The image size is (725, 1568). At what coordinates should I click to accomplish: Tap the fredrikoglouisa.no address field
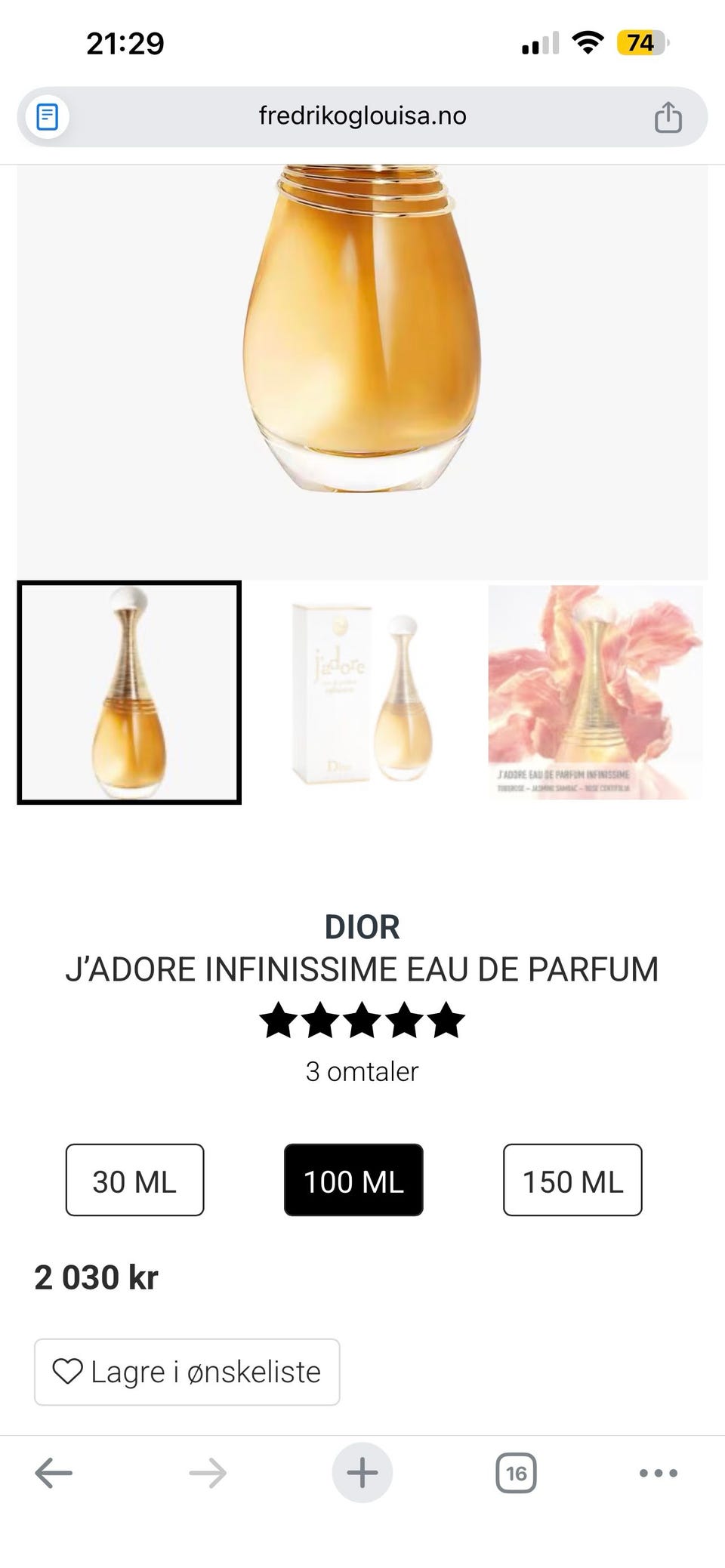click(x=362, y=116)
